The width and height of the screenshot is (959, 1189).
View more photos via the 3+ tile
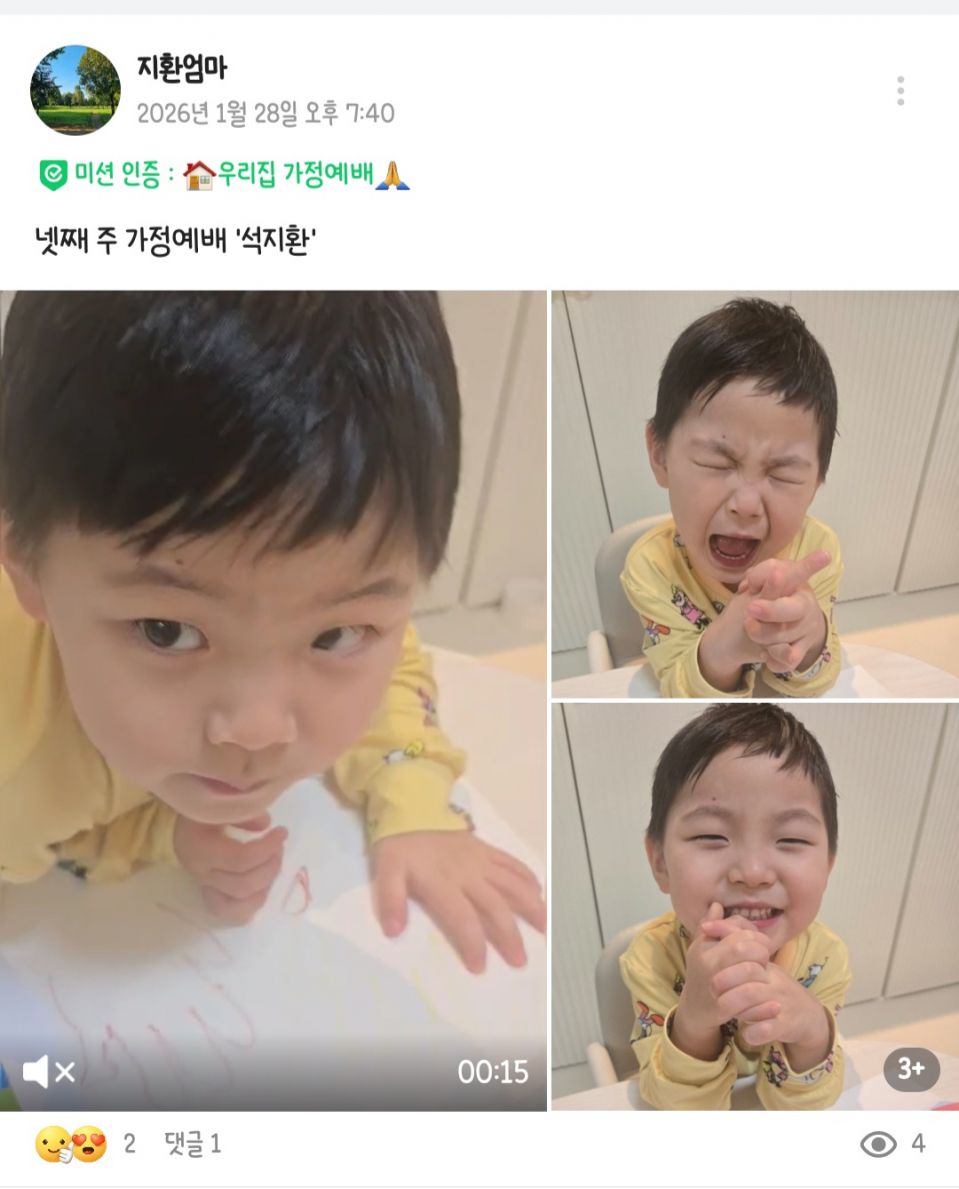click(910, 1069)
